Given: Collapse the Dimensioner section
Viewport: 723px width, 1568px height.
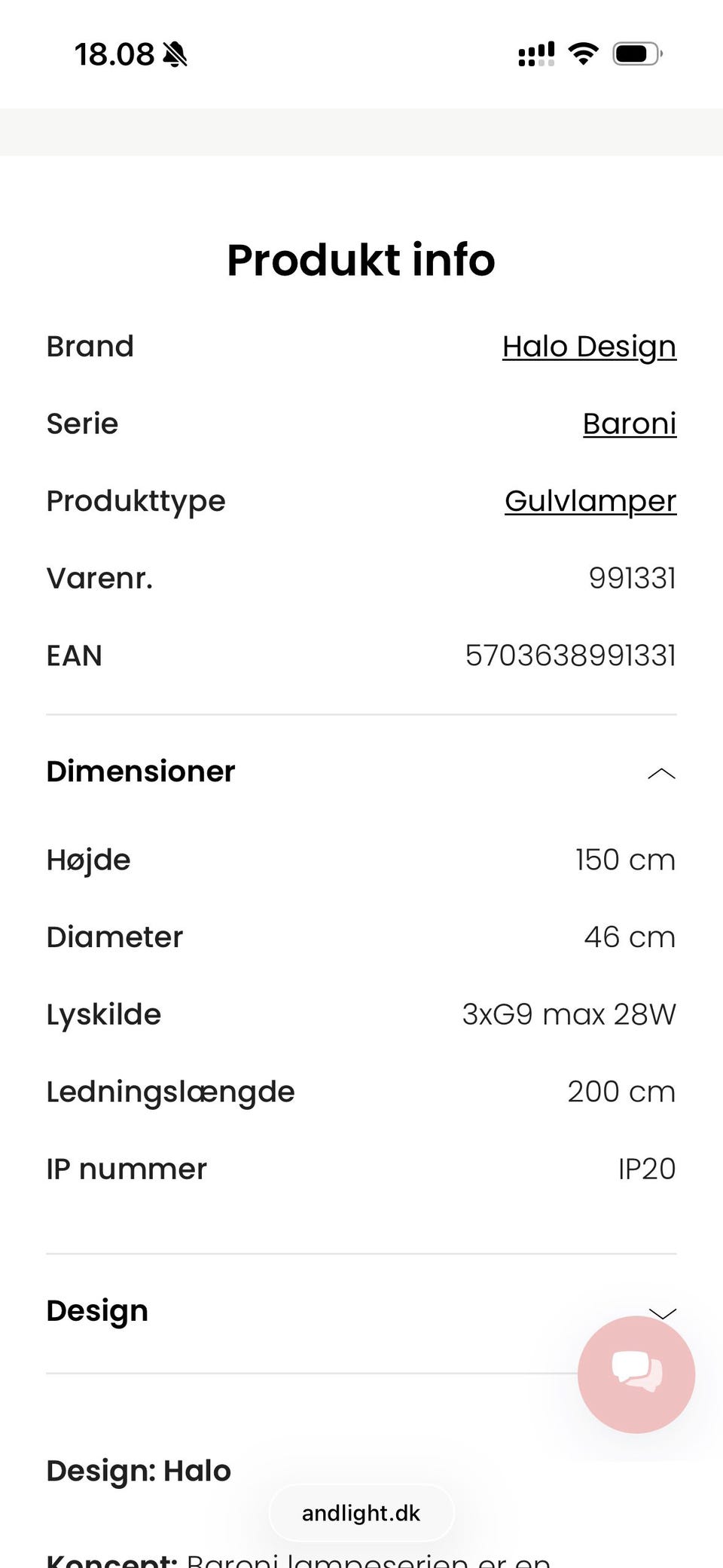Looking at the screenshot, I should 661,773.
